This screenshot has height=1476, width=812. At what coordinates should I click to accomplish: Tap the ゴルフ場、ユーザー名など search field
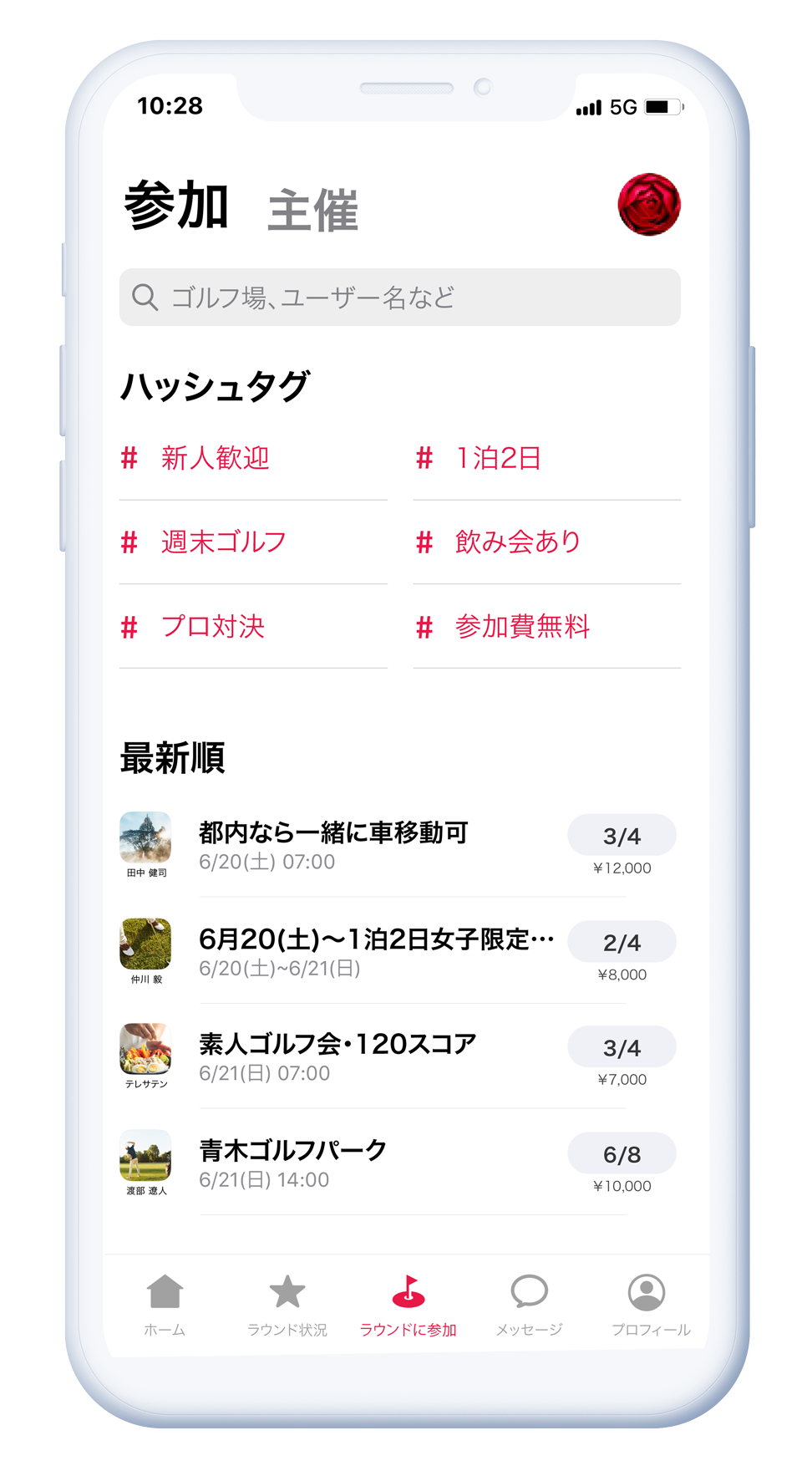click(399, 298)
